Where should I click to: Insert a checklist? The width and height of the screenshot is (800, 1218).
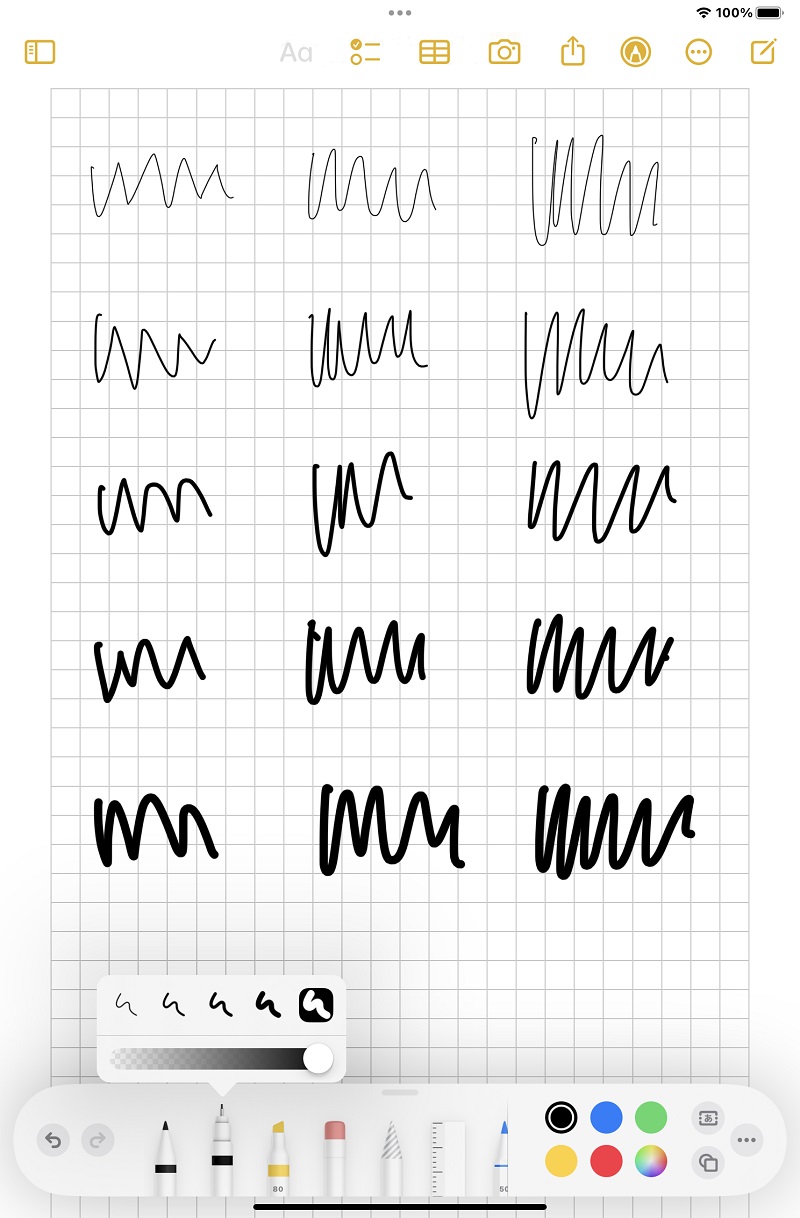(x=365, y=52)
